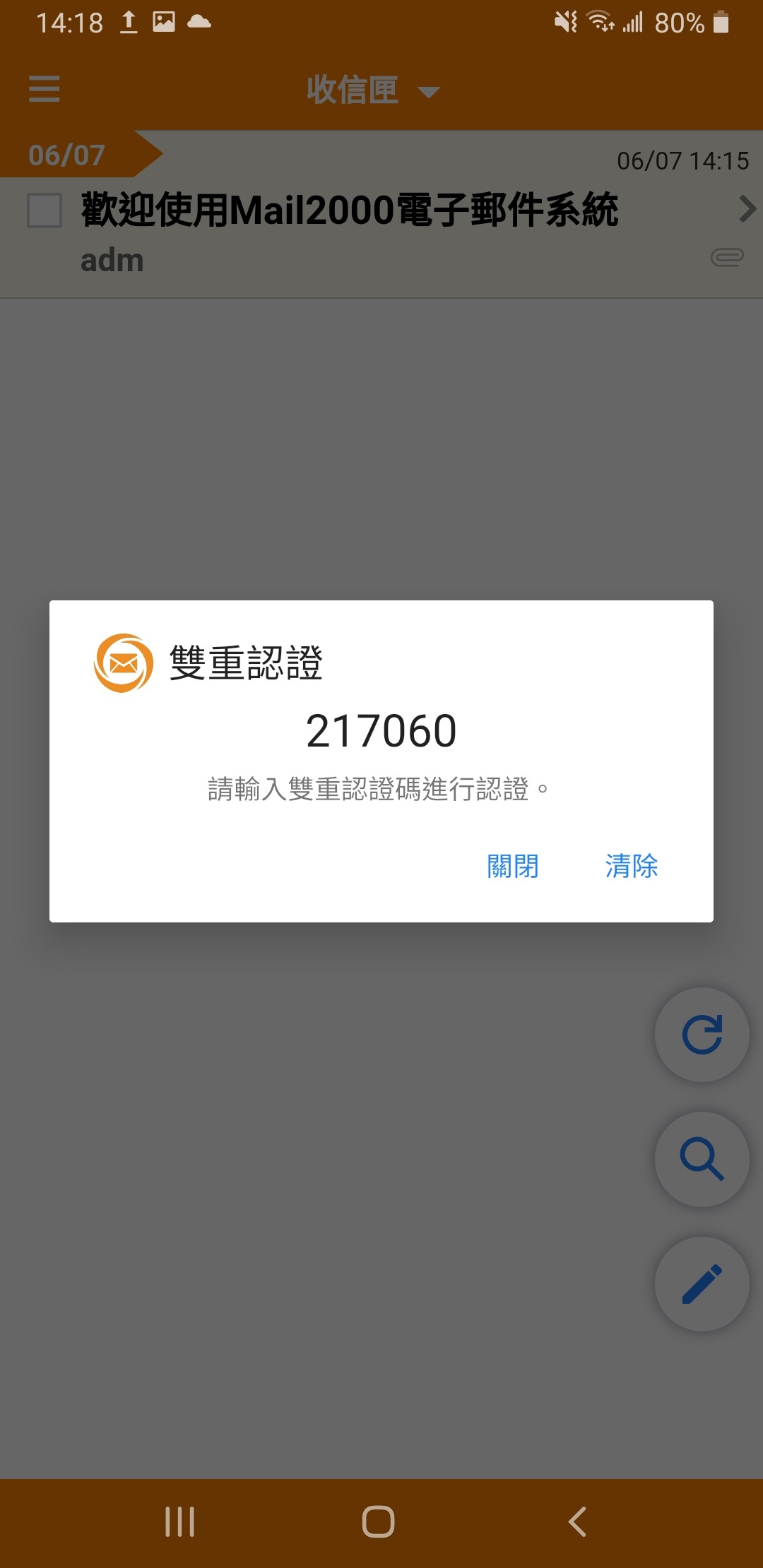Viewport: 763px width, 1568px height.
Task: Click the 收信匣 title in the header
Action: coord(352,90)
